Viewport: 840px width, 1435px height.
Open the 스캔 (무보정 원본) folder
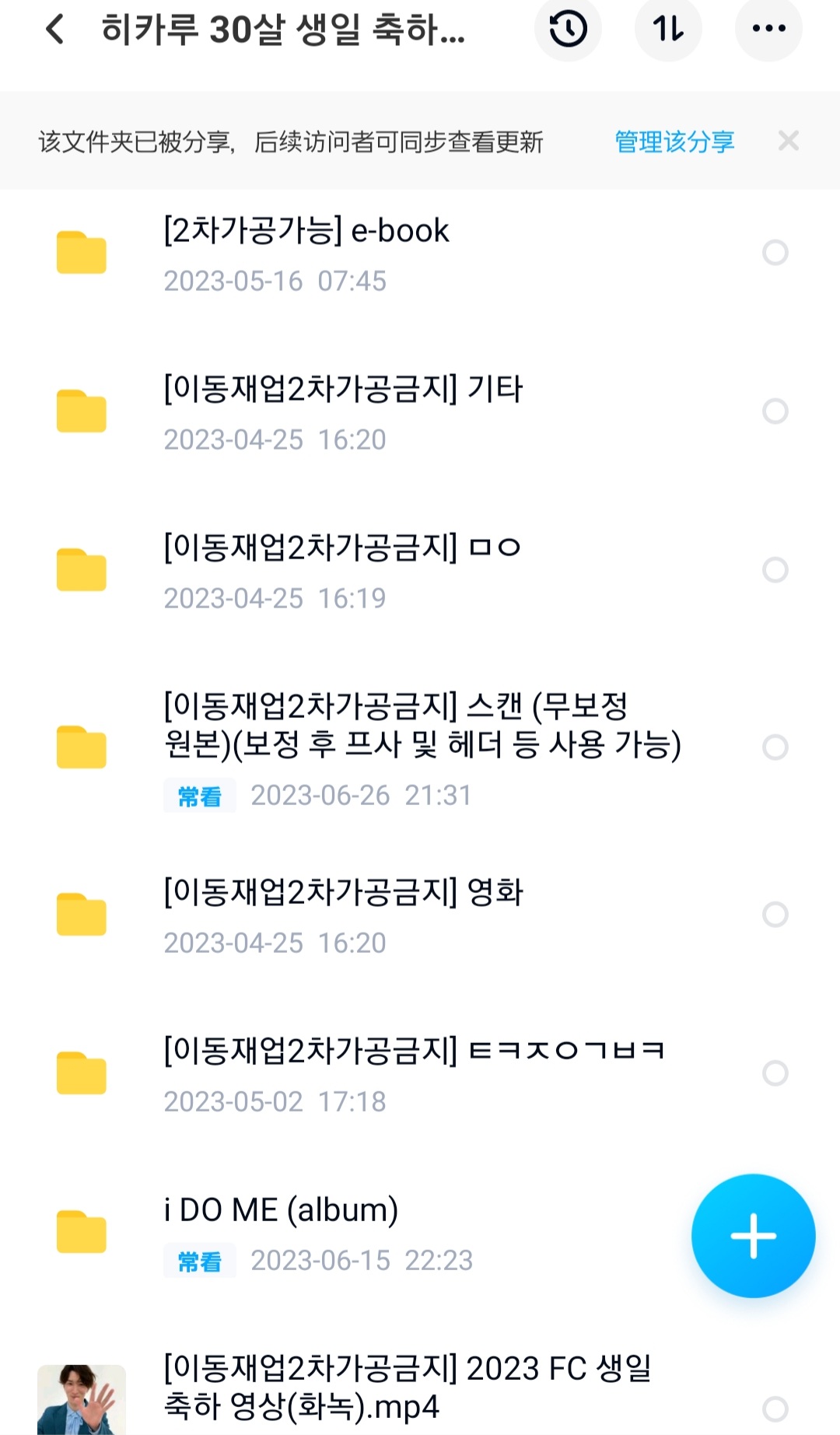point(420,748)
